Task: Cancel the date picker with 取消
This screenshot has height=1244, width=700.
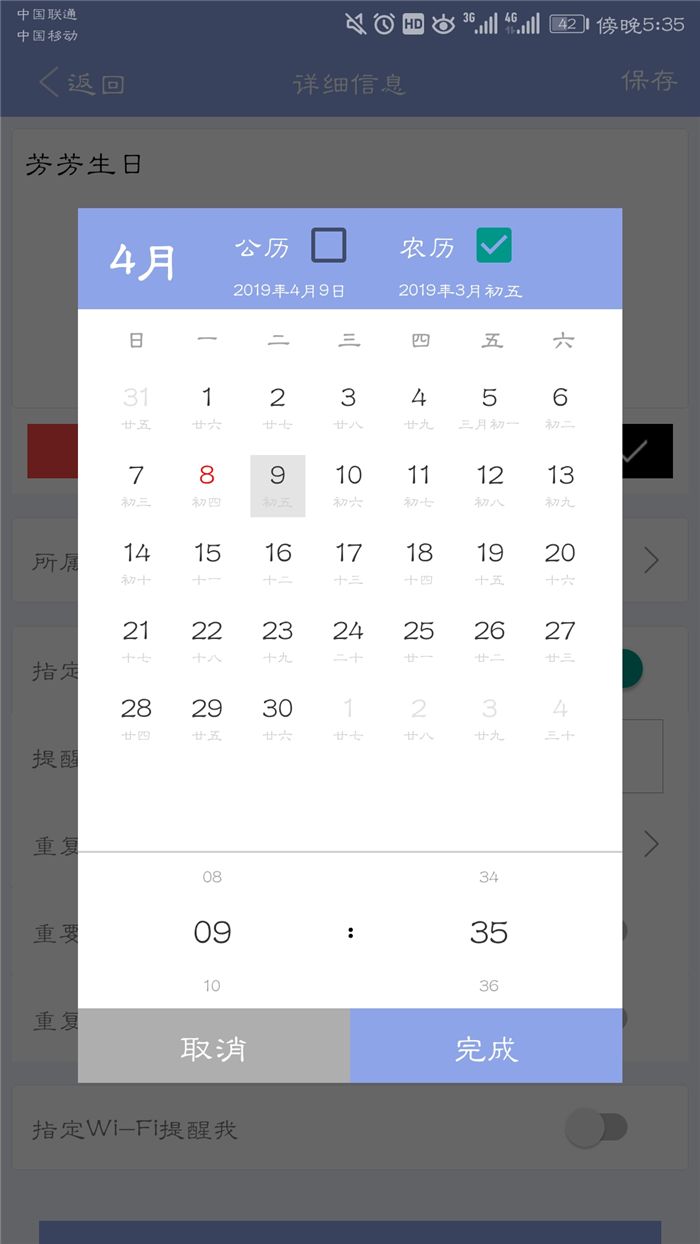Action: (214, 1046)
